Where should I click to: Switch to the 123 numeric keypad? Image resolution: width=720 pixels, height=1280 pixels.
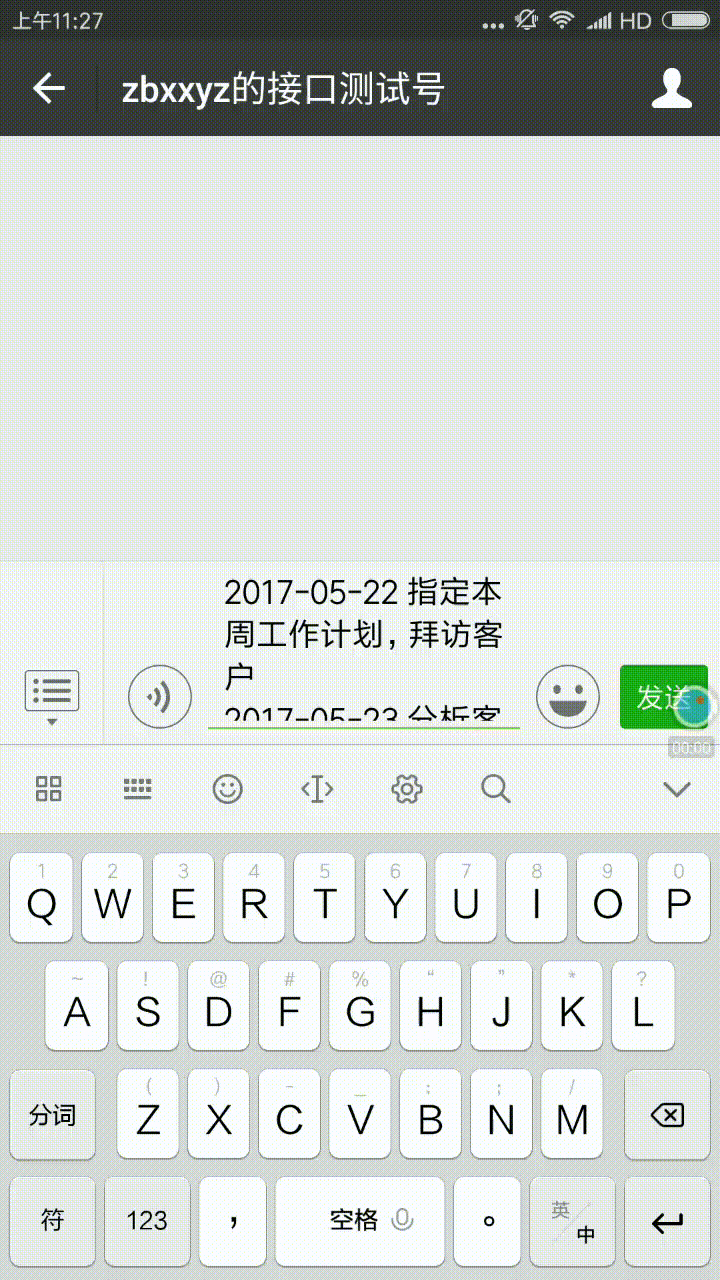(147, 1220)
